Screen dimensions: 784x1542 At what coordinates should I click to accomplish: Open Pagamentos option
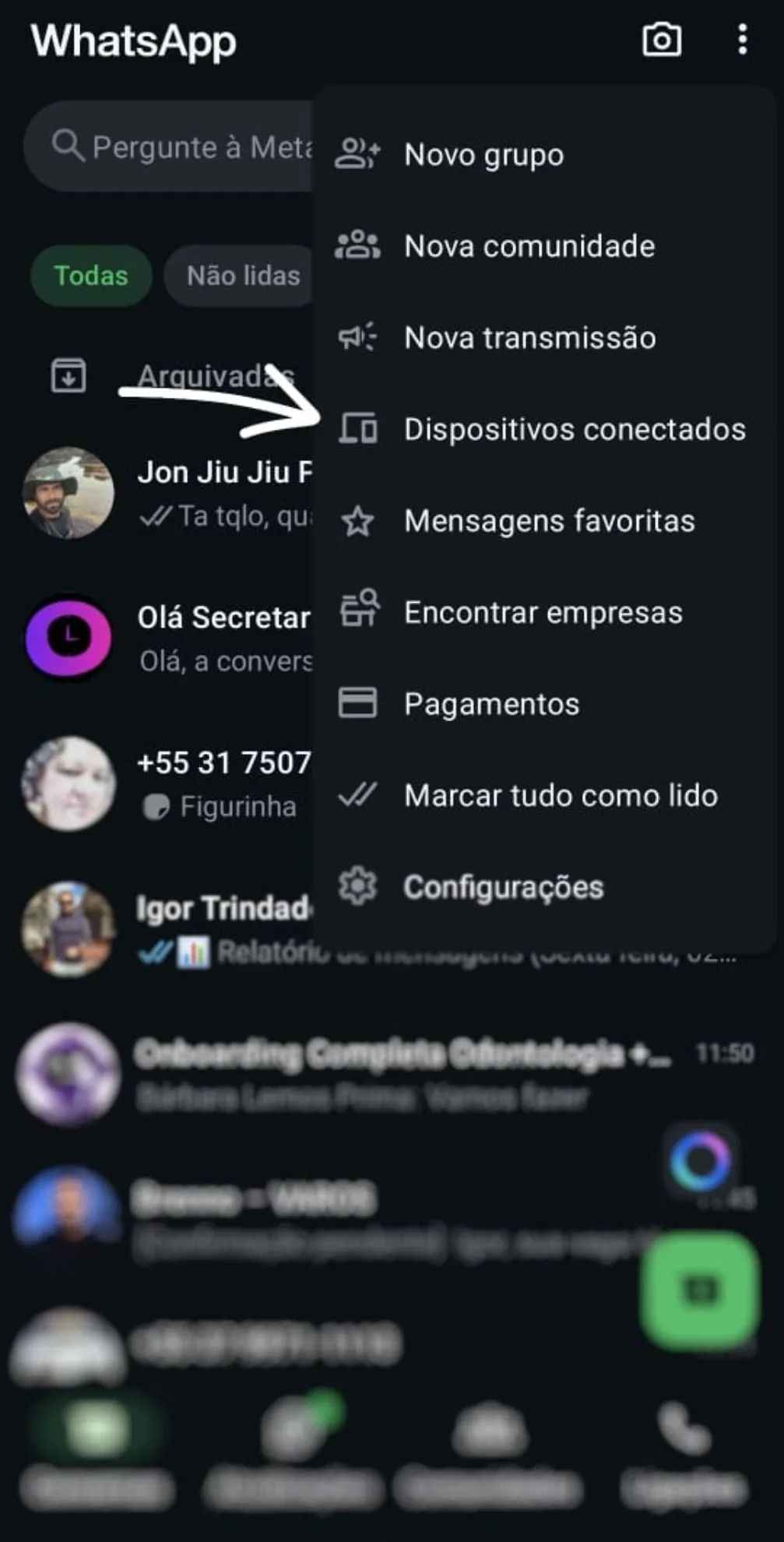[x=491, y=704]
